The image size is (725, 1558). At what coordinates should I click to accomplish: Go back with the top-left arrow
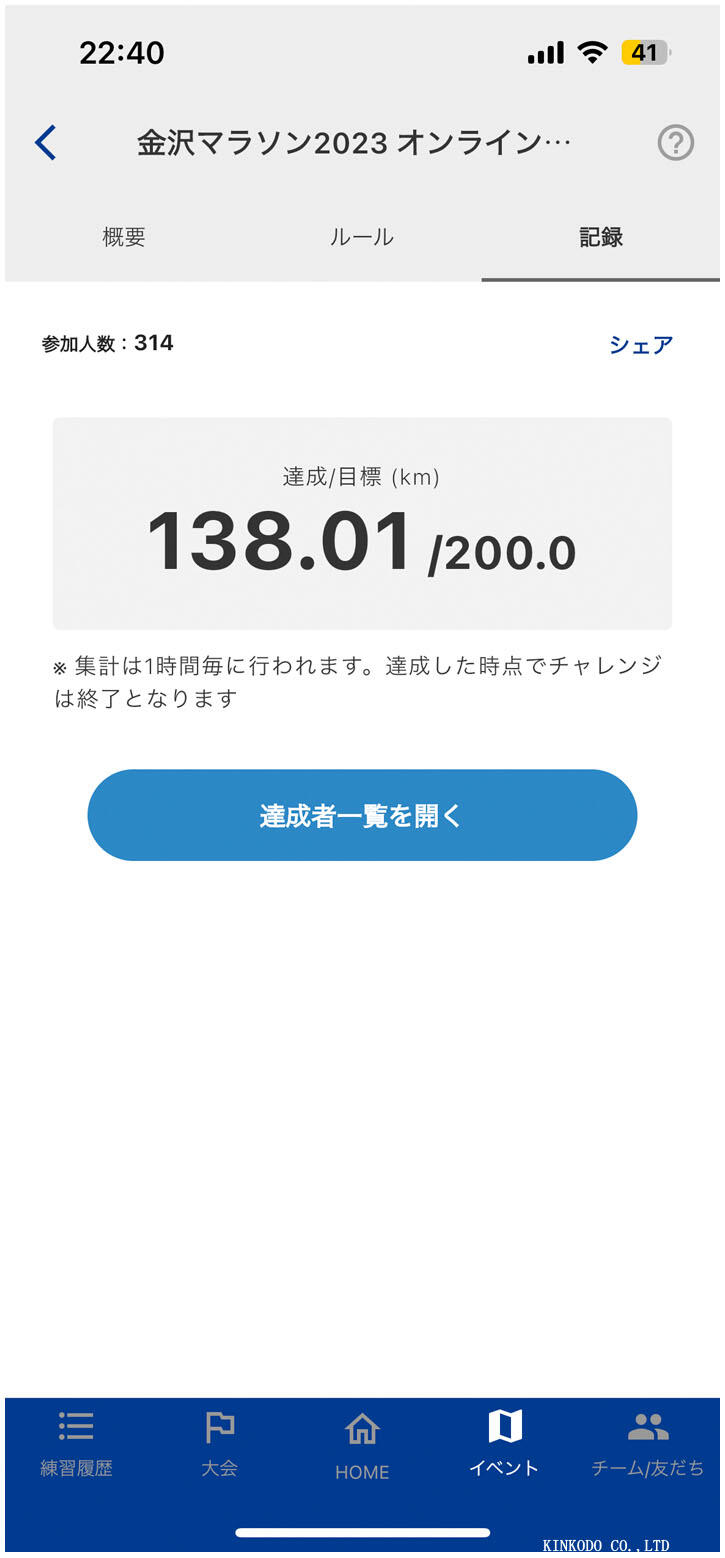click(46, 143)
